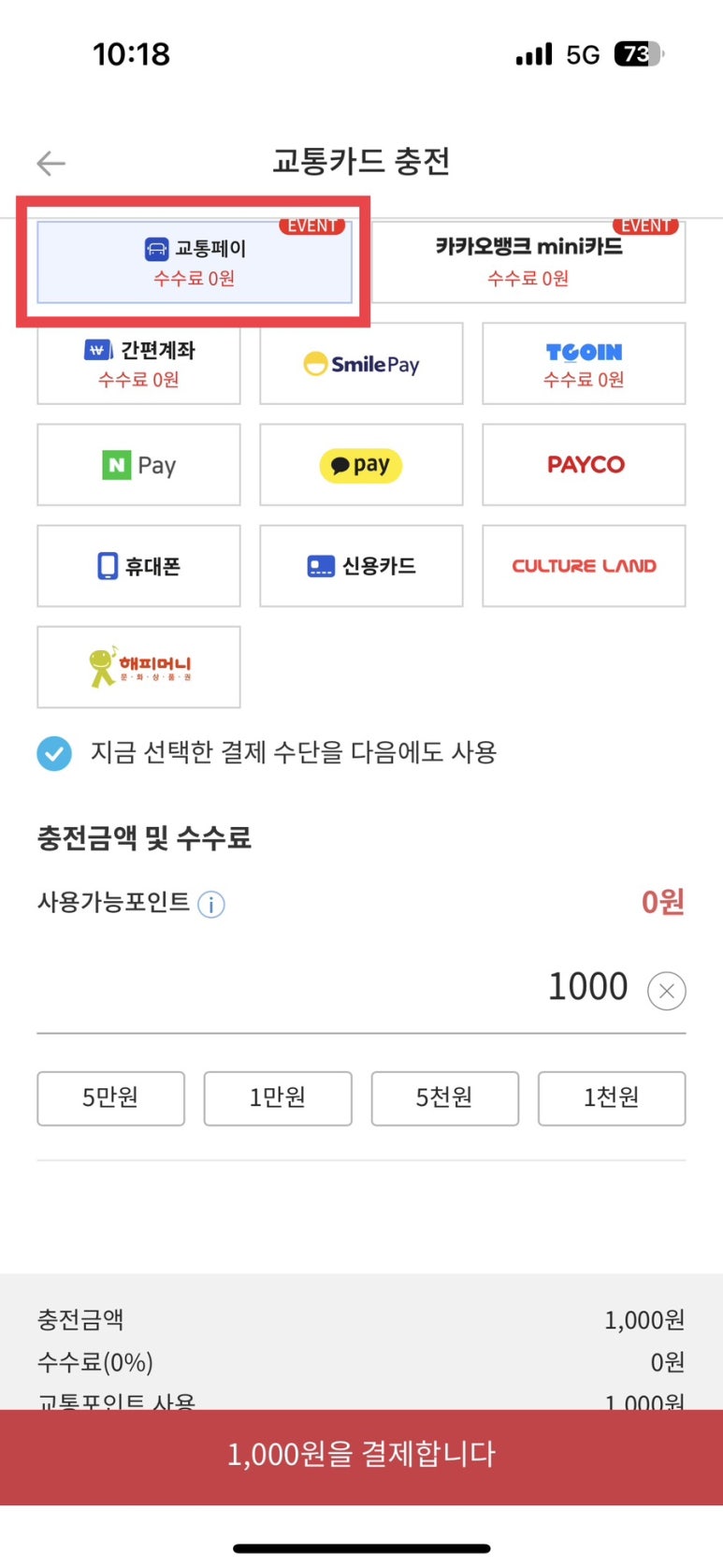Tap 1,000원을 결제합니다 button
Screen dimensions: 723x1568
tap(361, 1457)
